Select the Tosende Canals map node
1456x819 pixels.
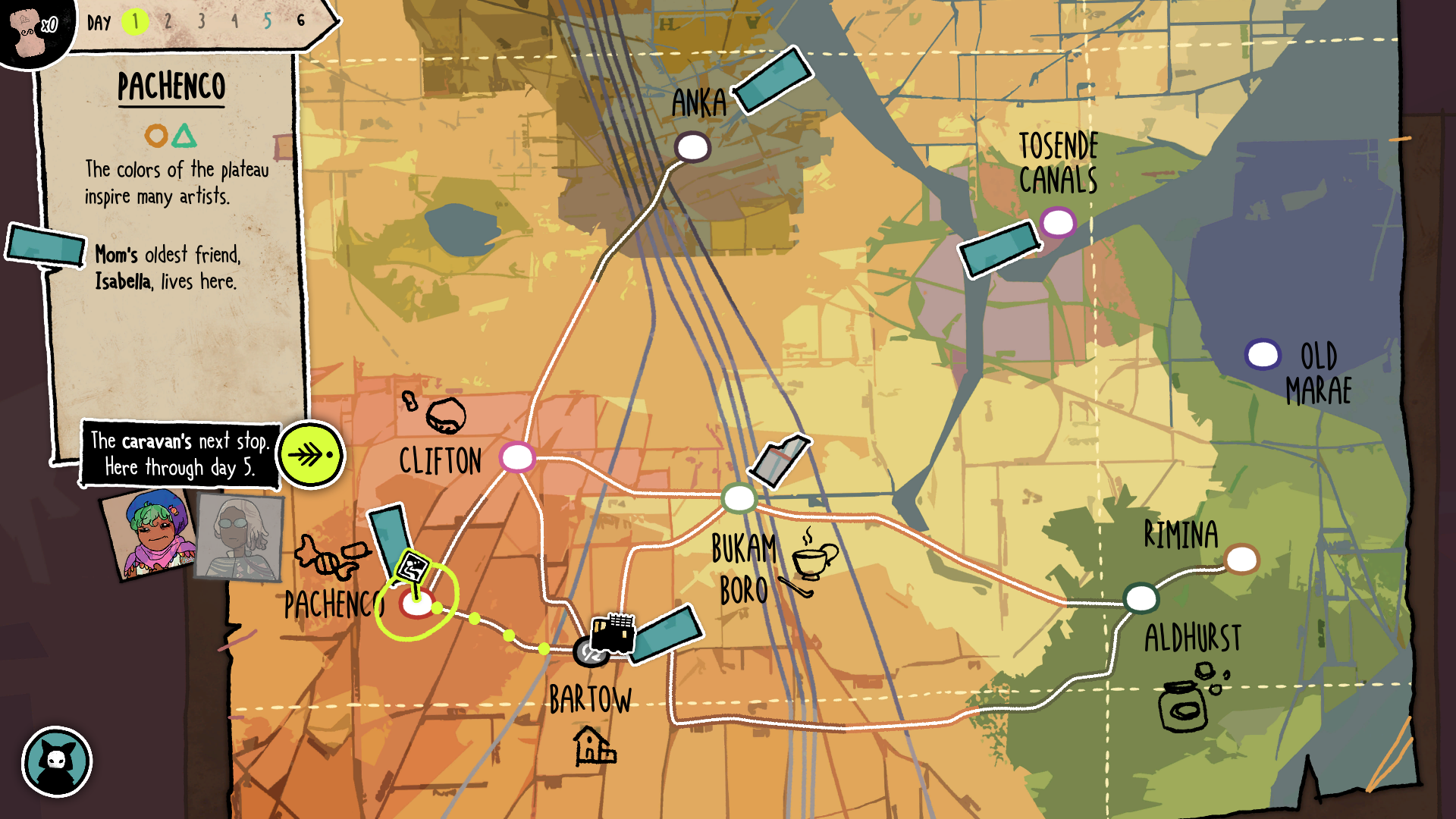click(1058, 223)
